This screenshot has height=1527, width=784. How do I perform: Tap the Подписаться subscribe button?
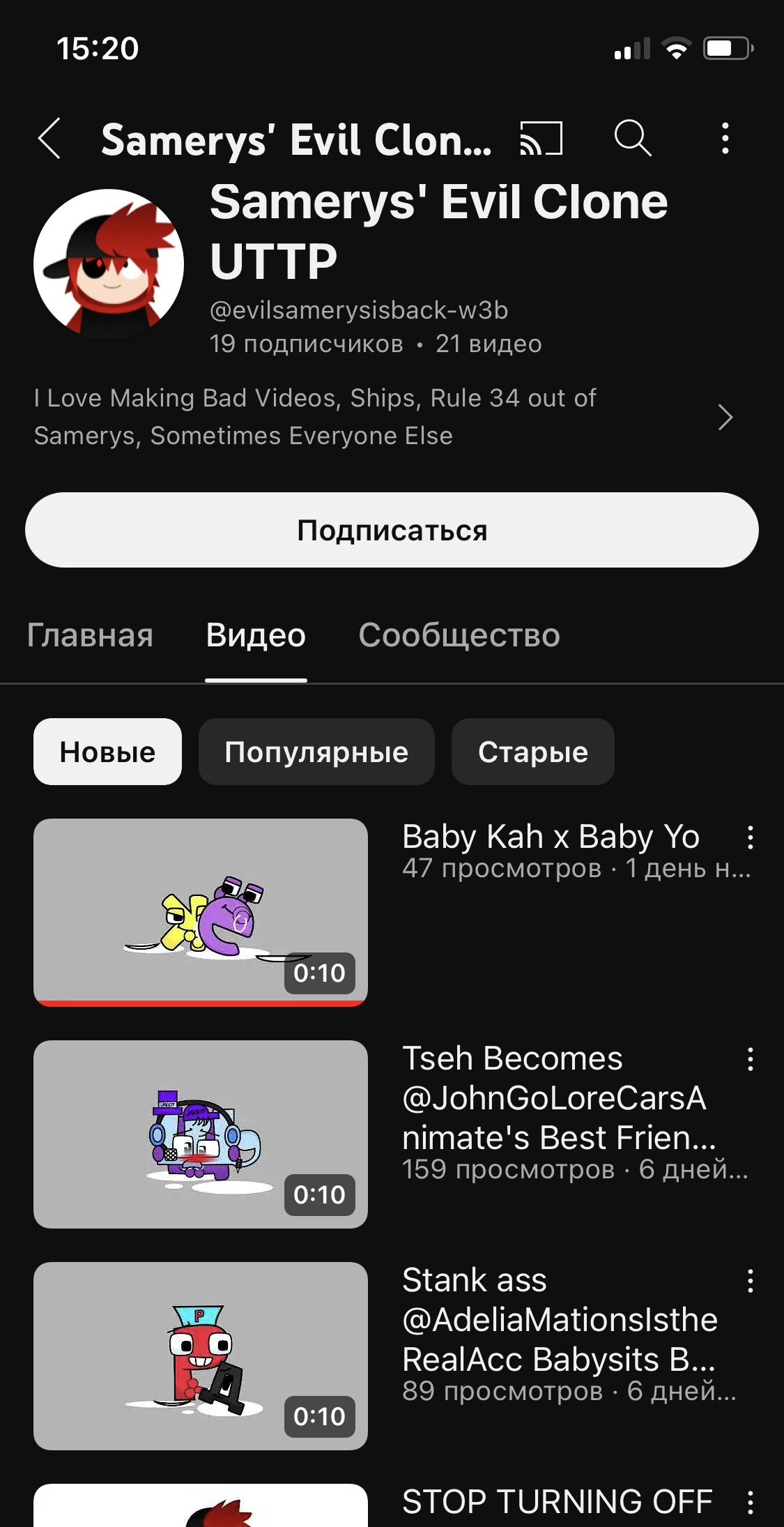click(392, 530)
